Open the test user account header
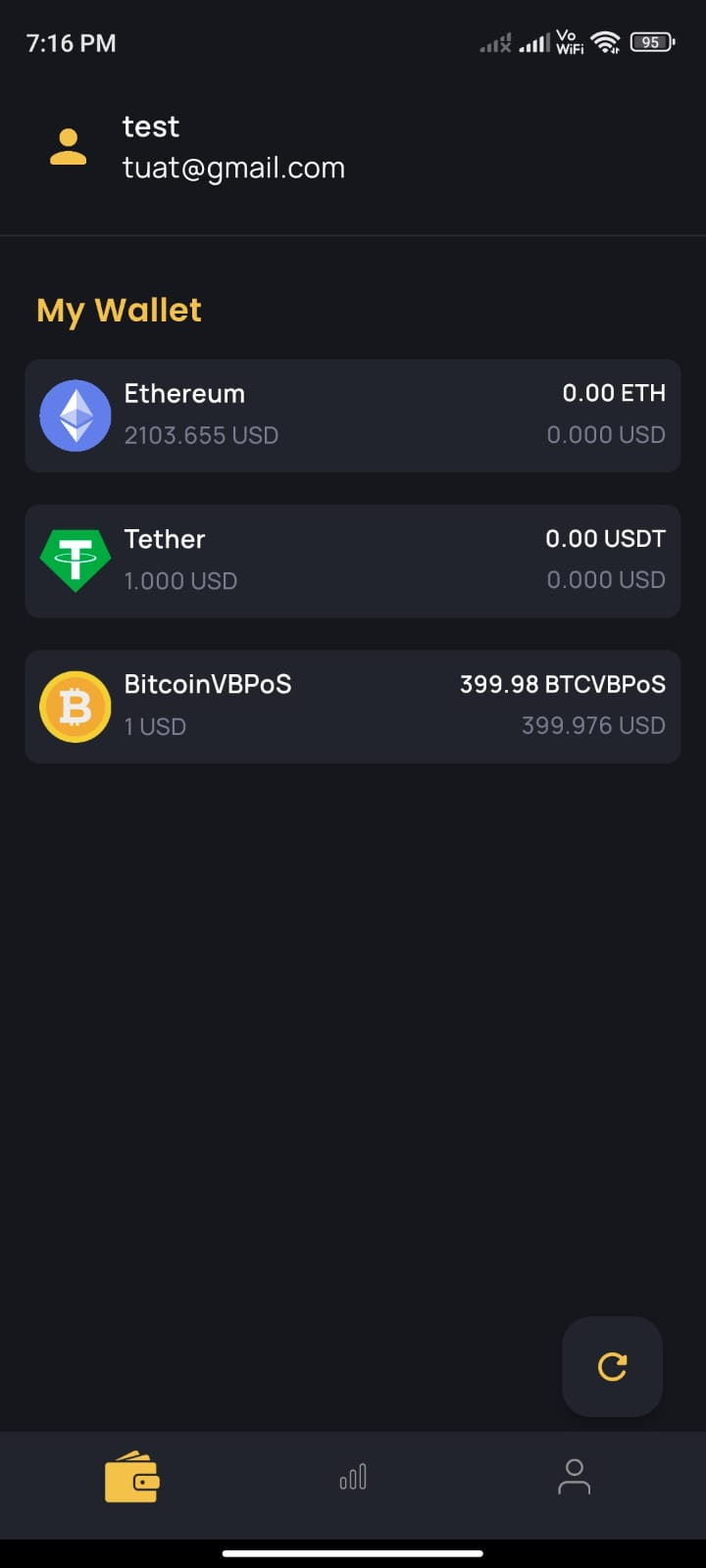 pos(232,147)
